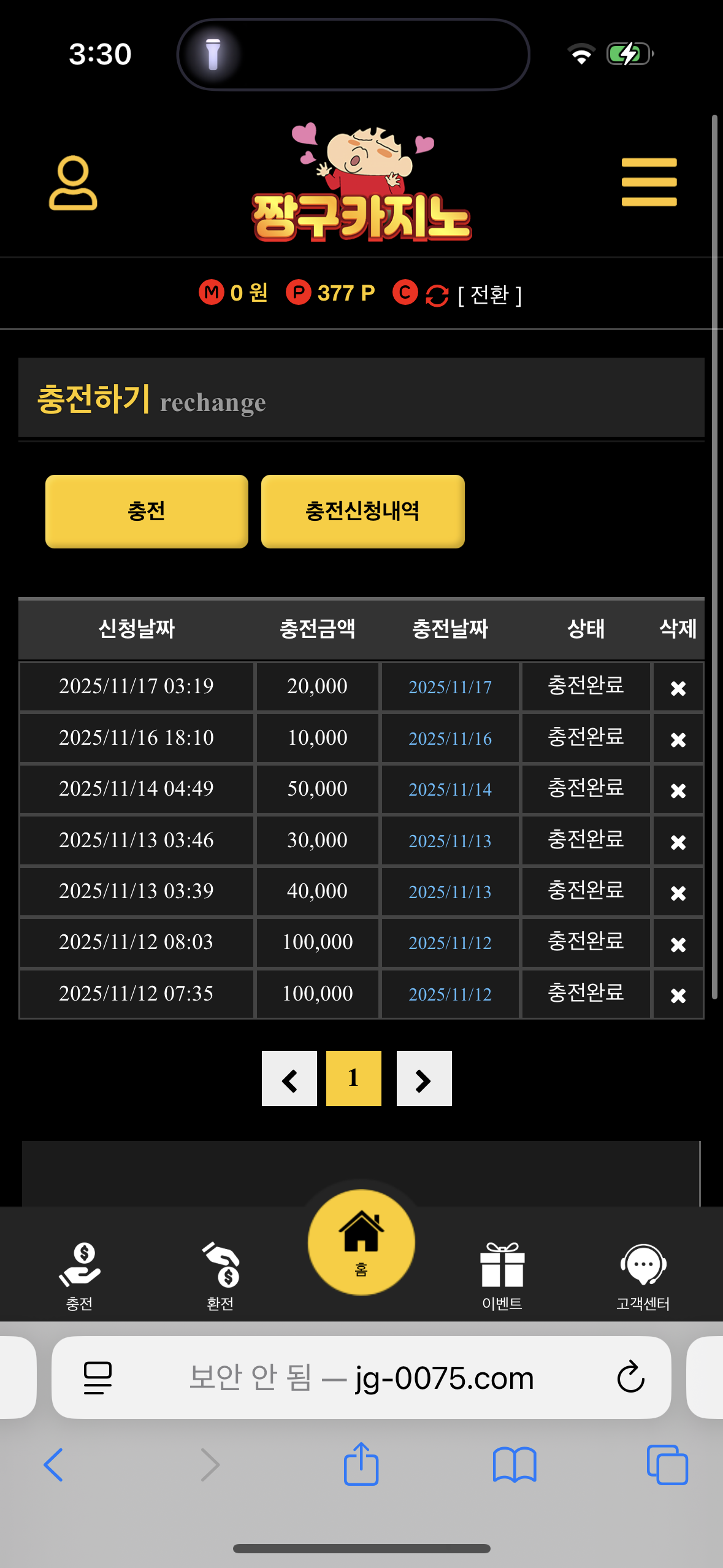Image resolution: width=723 pixels, height=1568 pixels.
Task: Switch to the 환전 bottom tab
Action: coord(221,1276)
